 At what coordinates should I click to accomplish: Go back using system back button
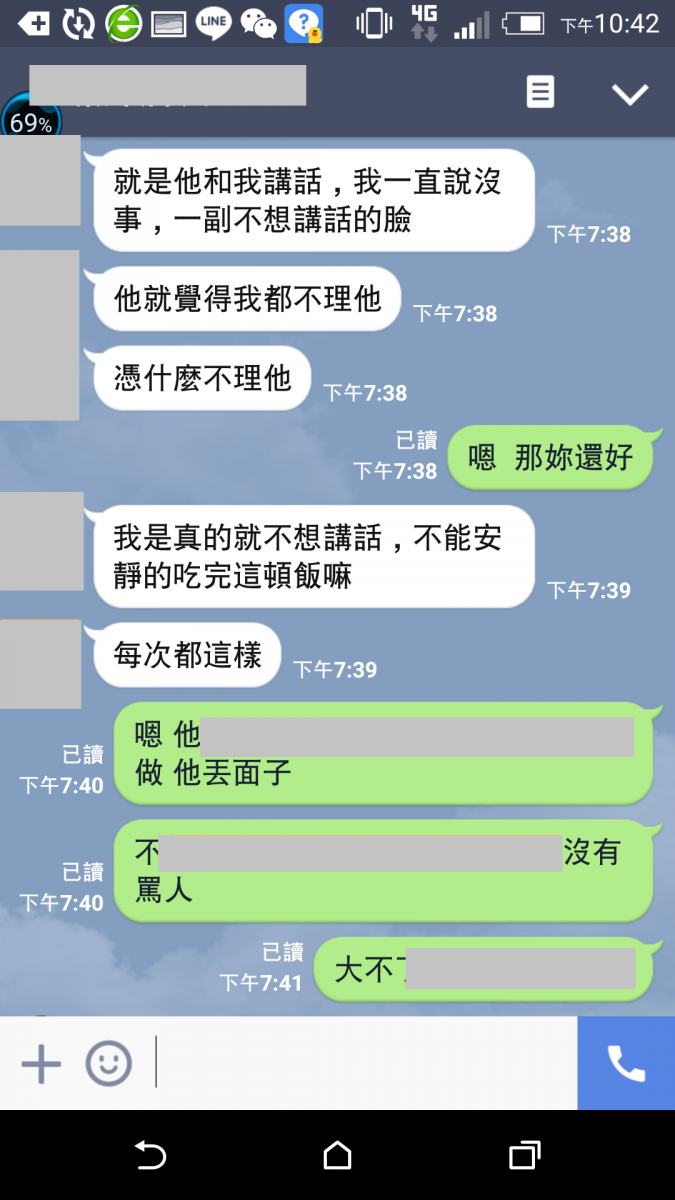(x=150, y=1156)
